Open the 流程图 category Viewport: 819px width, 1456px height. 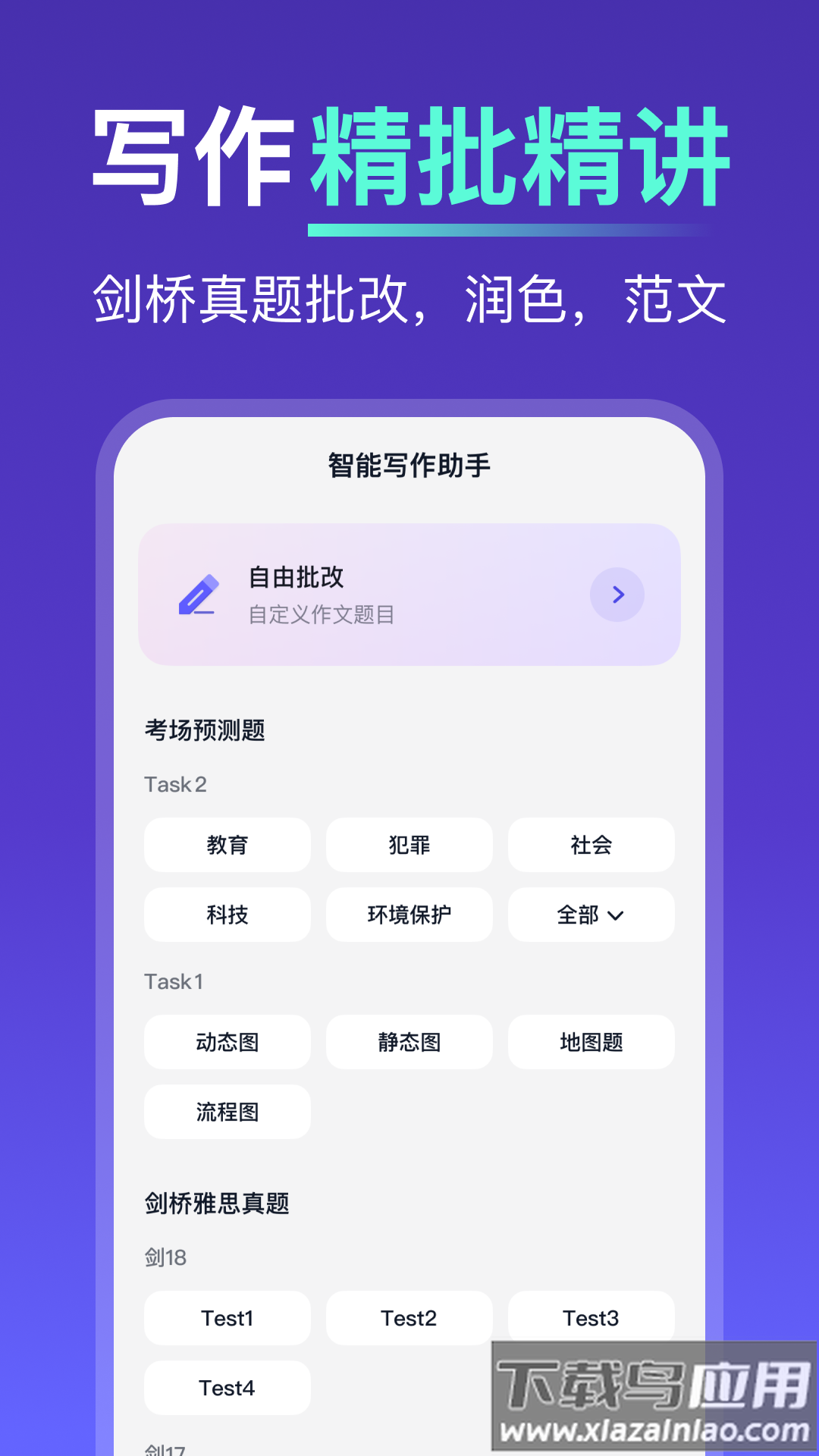(227, 1112)
